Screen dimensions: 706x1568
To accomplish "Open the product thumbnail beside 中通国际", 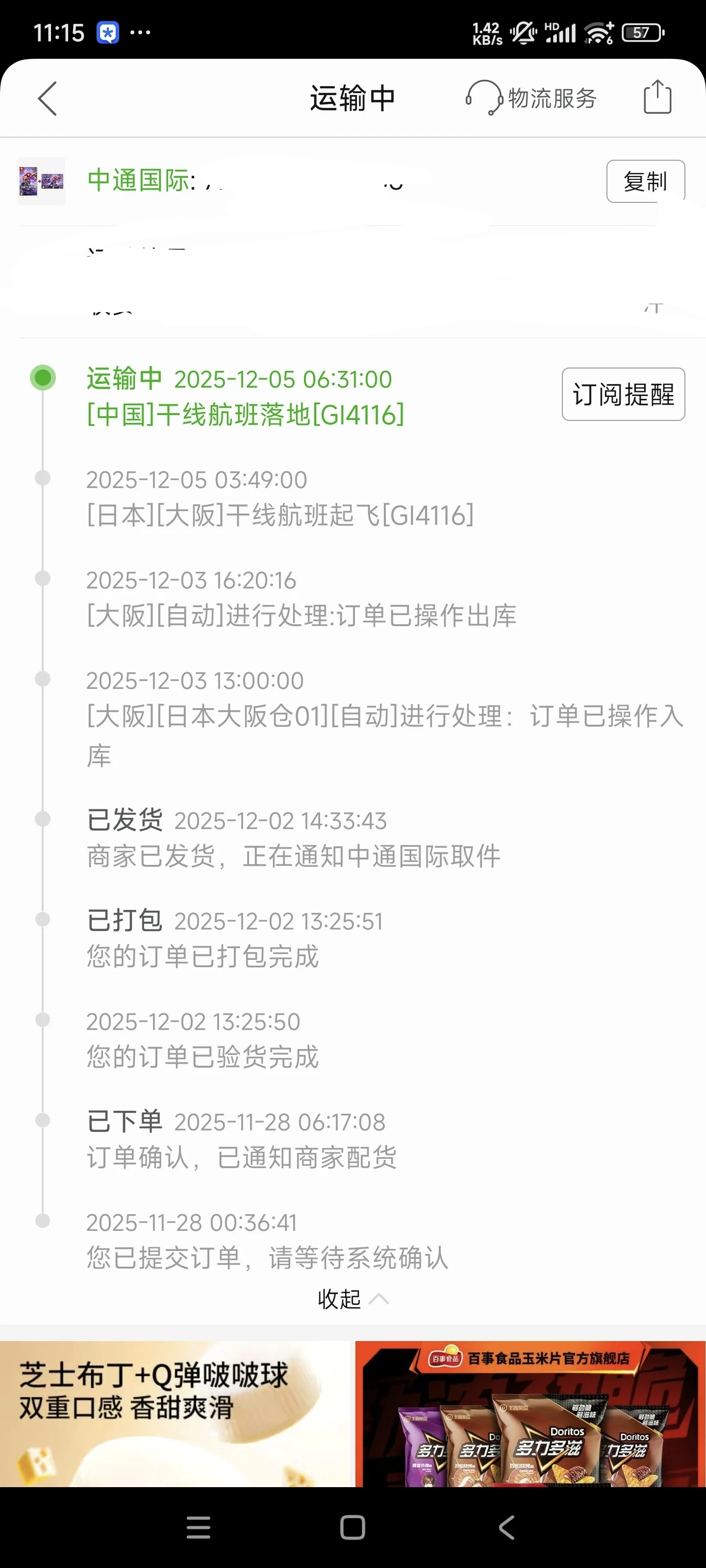I will [x=41, y=181].
